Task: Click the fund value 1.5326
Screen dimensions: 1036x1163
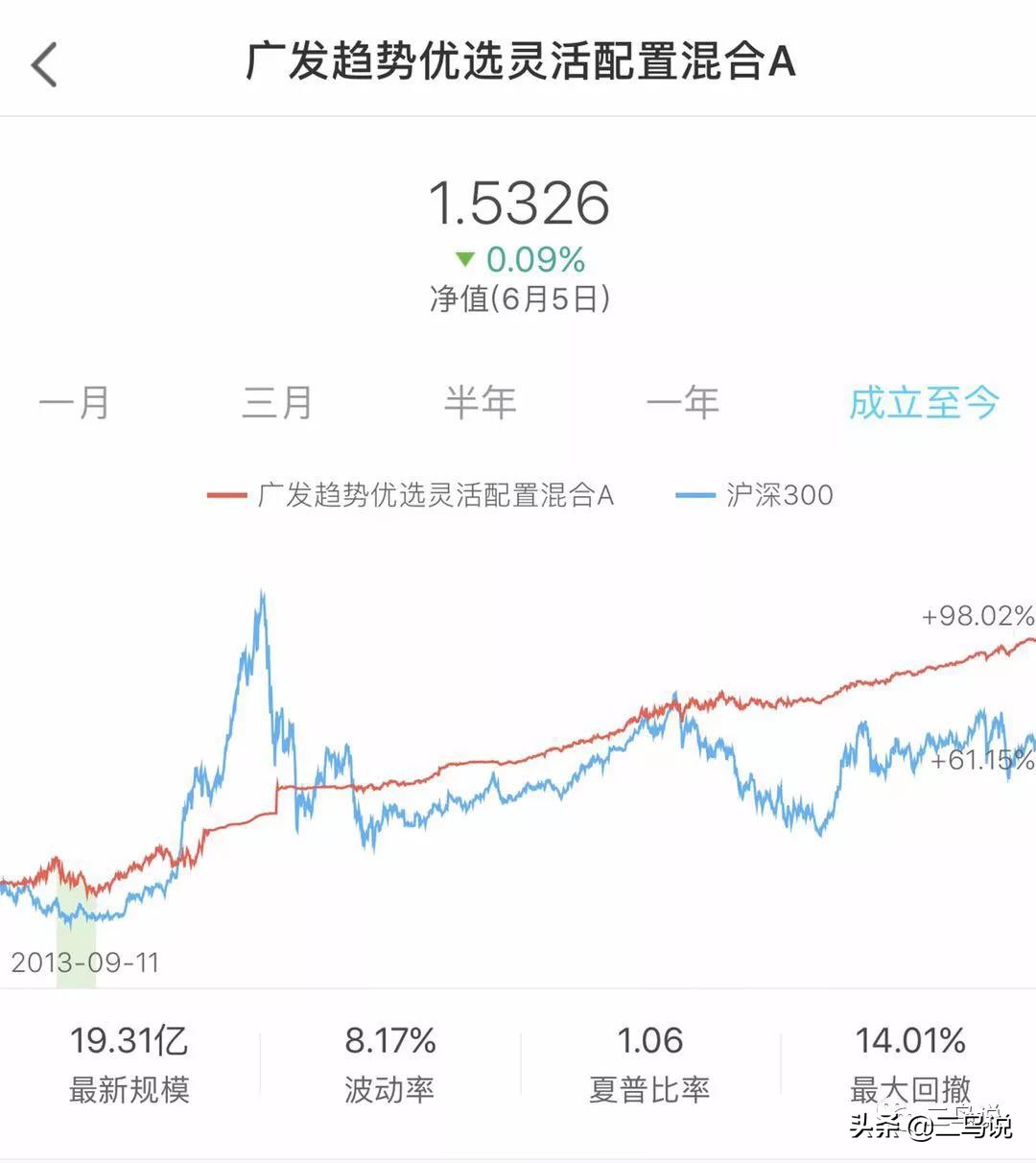Action: point(519,202)
